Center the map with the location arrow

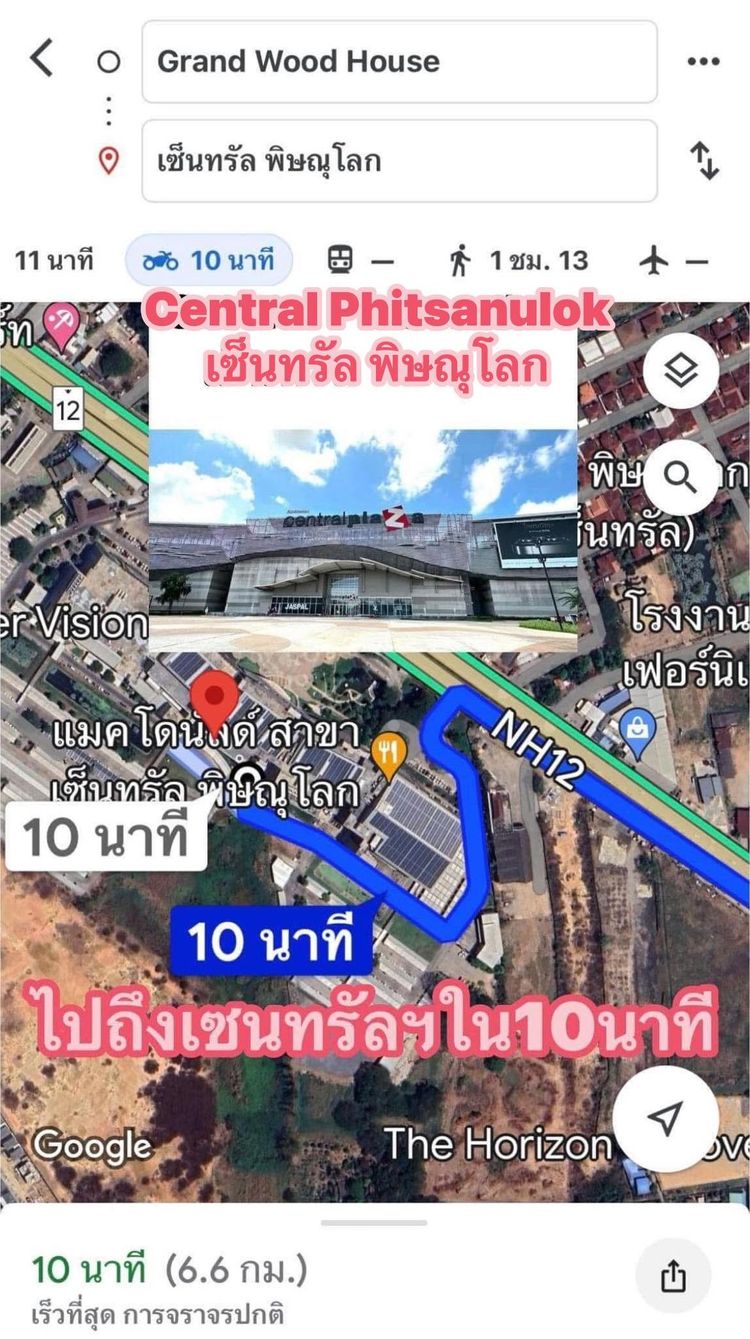tap(665, 1118)
